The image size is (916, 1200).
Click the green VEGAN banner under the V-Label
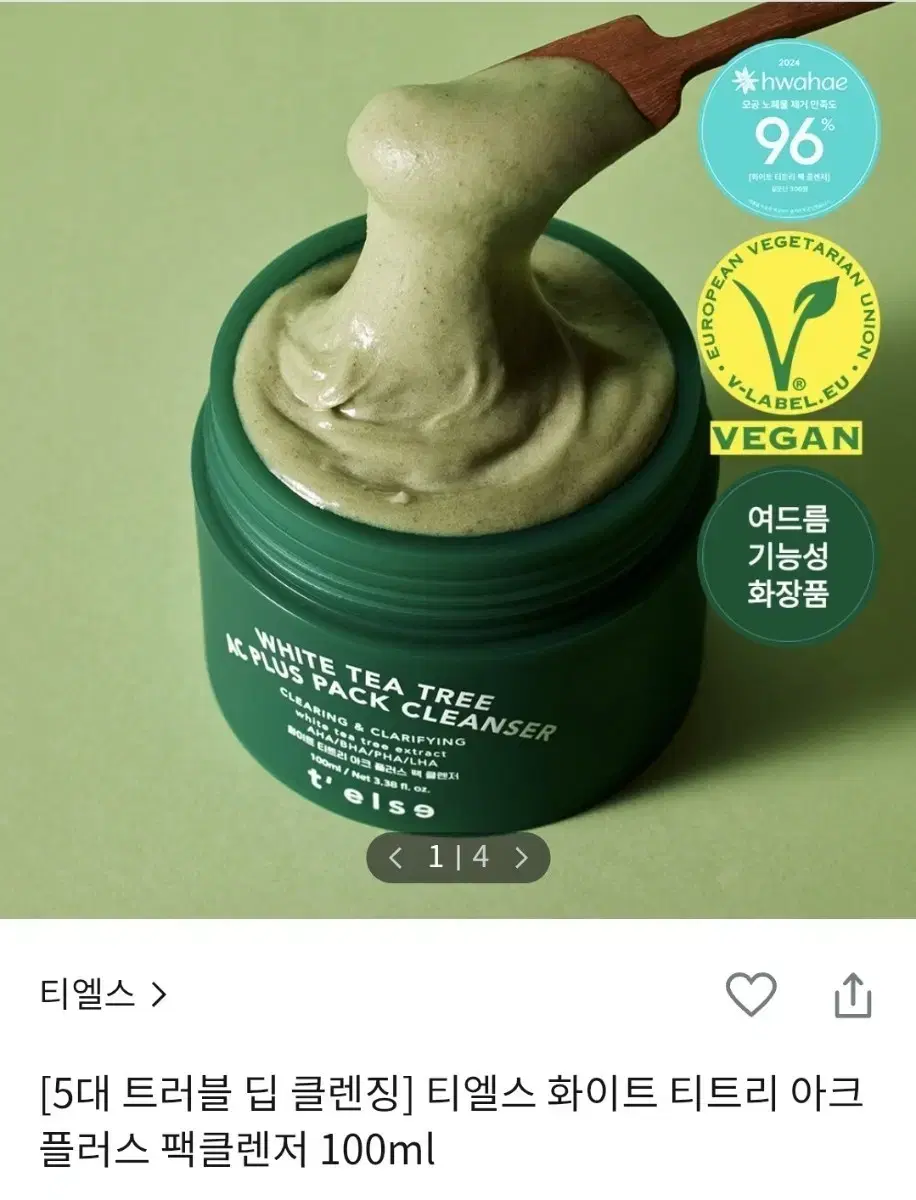tap(789, 436)
